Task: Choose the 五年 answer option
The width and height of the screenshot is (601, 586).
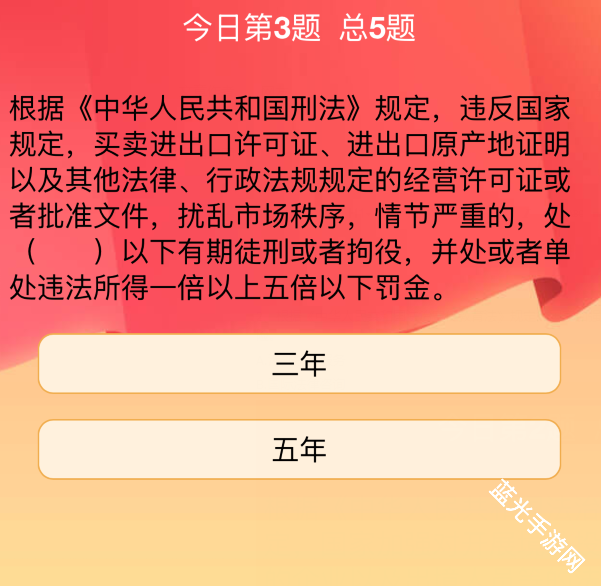Action: pos(299,450)
